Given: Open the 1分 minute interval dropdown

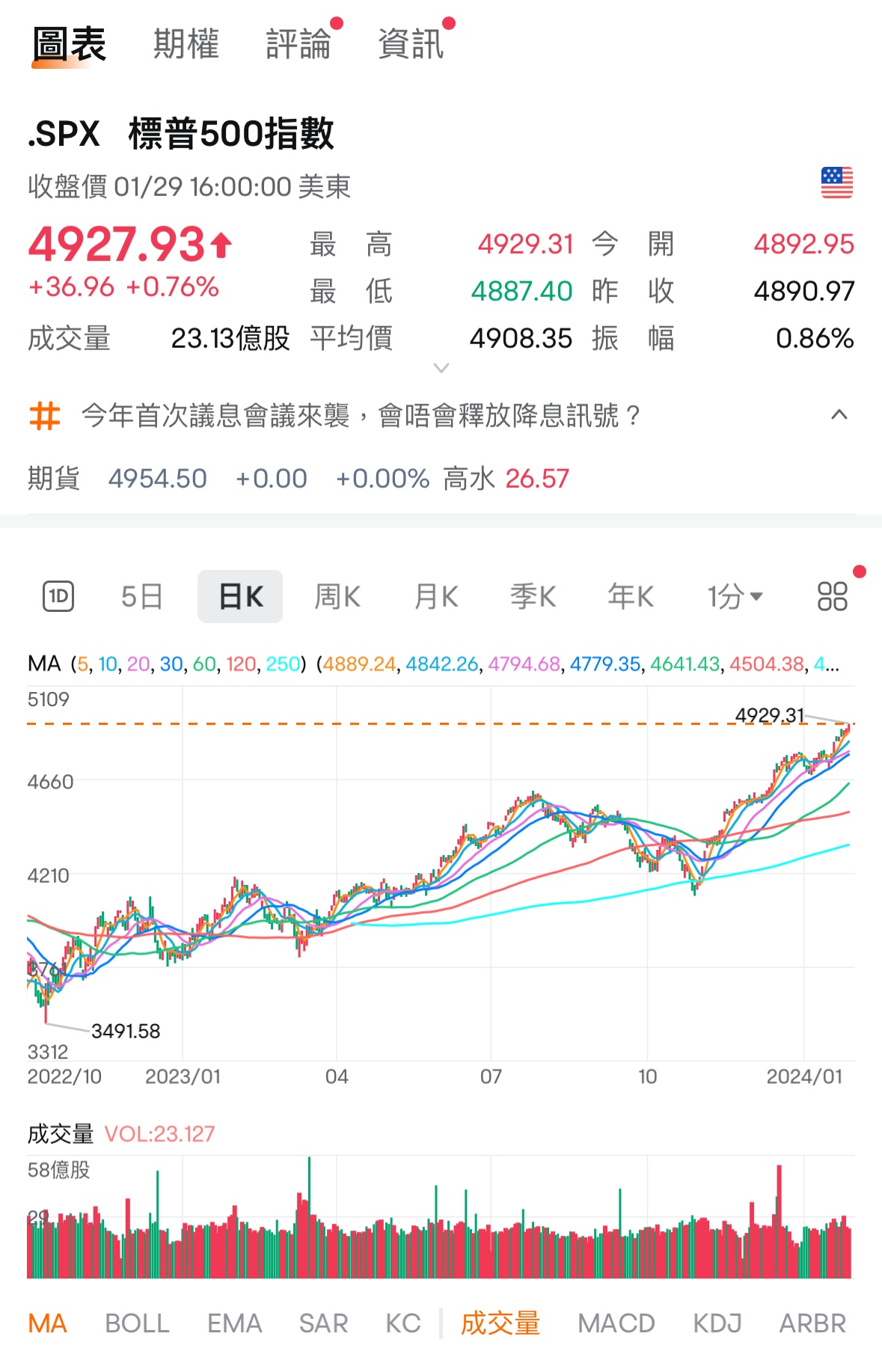Looking at the screenshot, I should pos(734,595).
